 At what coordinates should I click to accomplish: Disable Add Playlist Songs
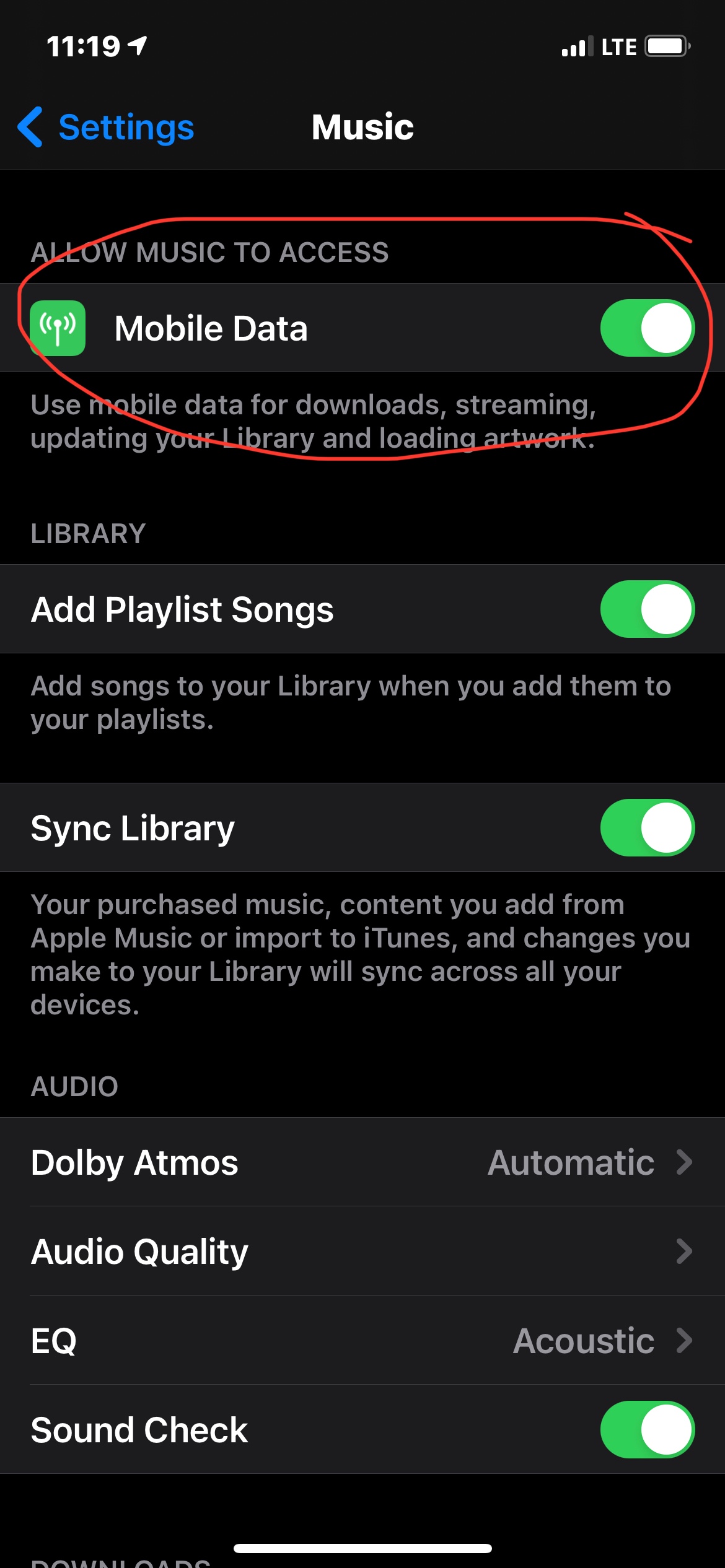pyautogui.click(x=647, y=609)
